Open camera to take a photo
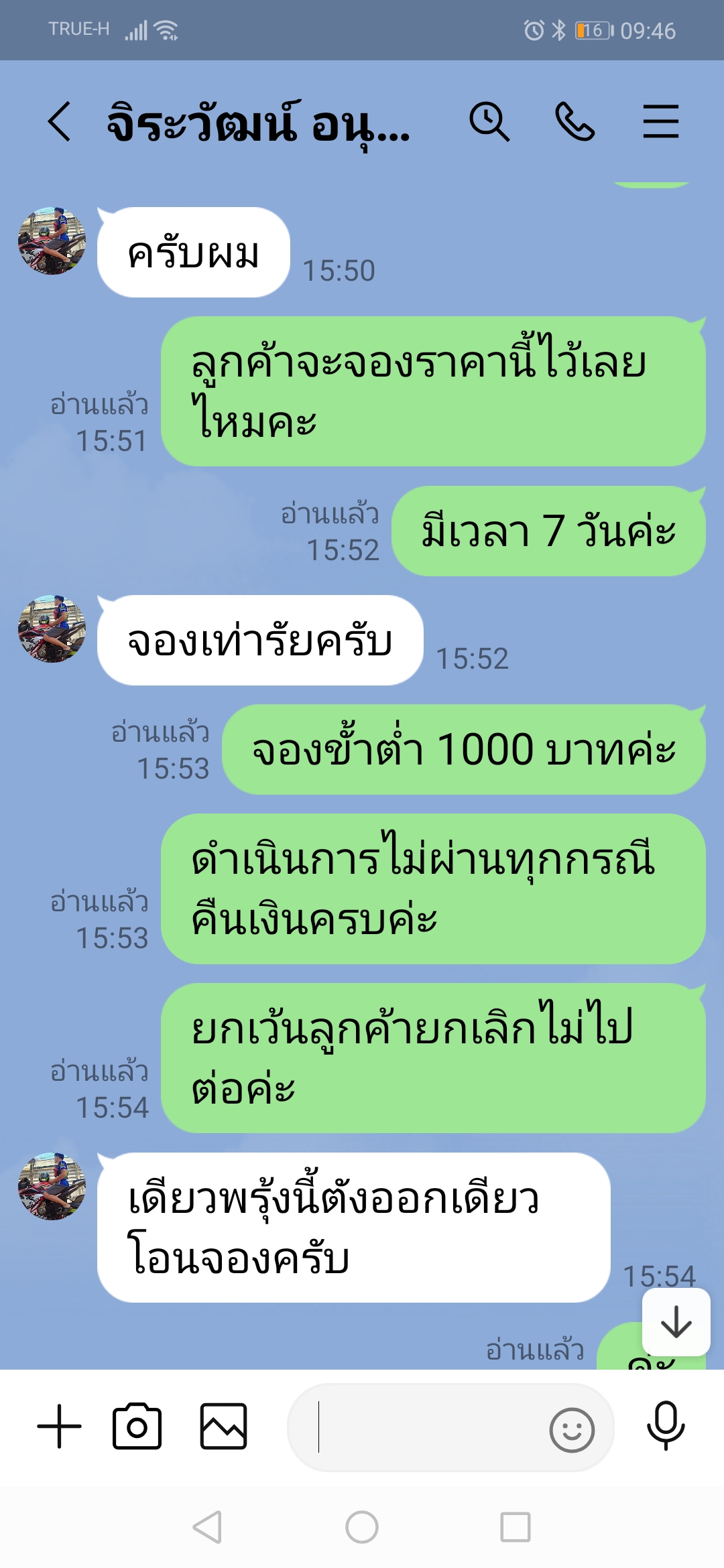This screenshot has height=1568, width=724. [x=137, y=1427]
